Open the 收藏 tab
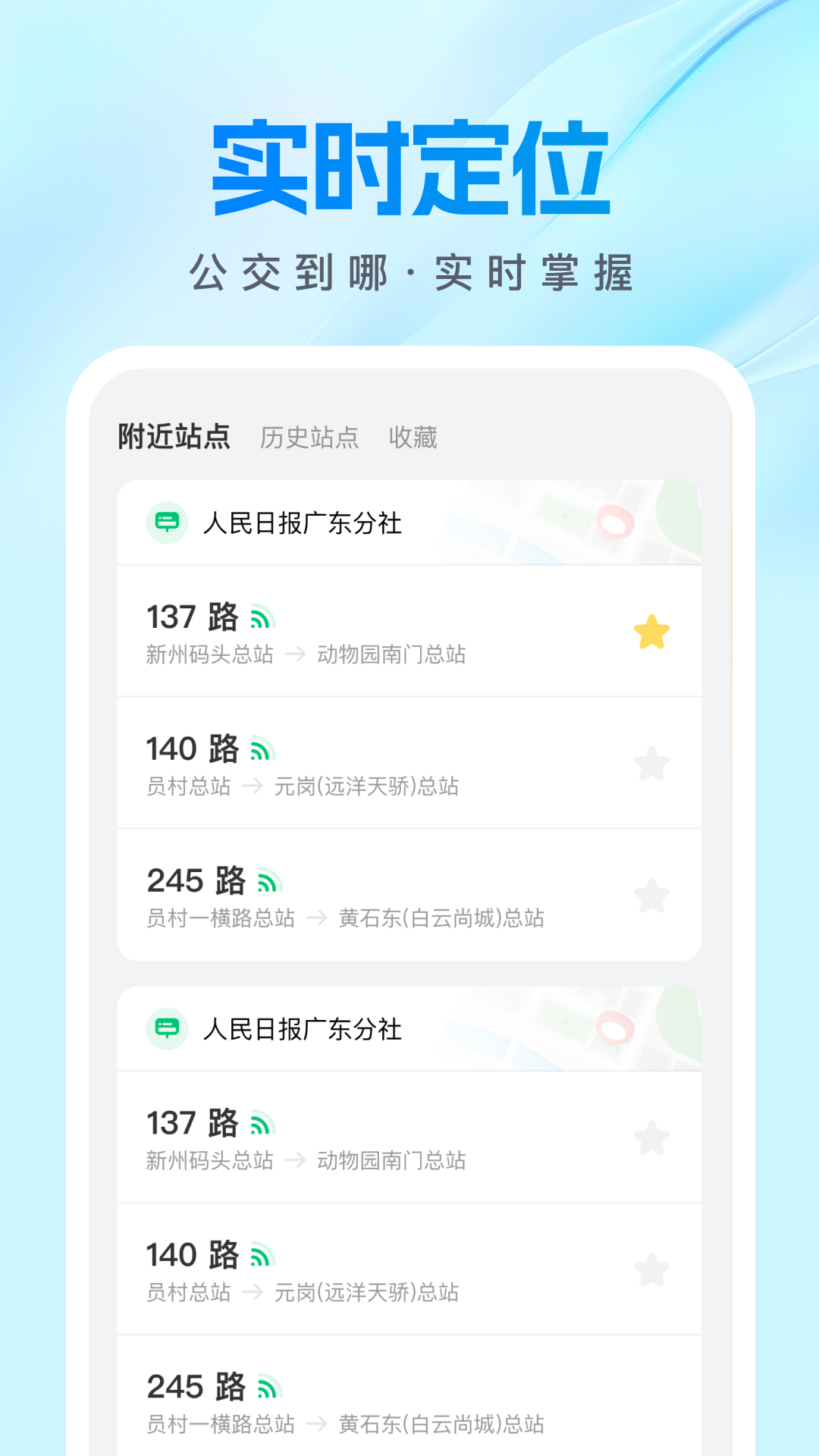 [414, 438]
